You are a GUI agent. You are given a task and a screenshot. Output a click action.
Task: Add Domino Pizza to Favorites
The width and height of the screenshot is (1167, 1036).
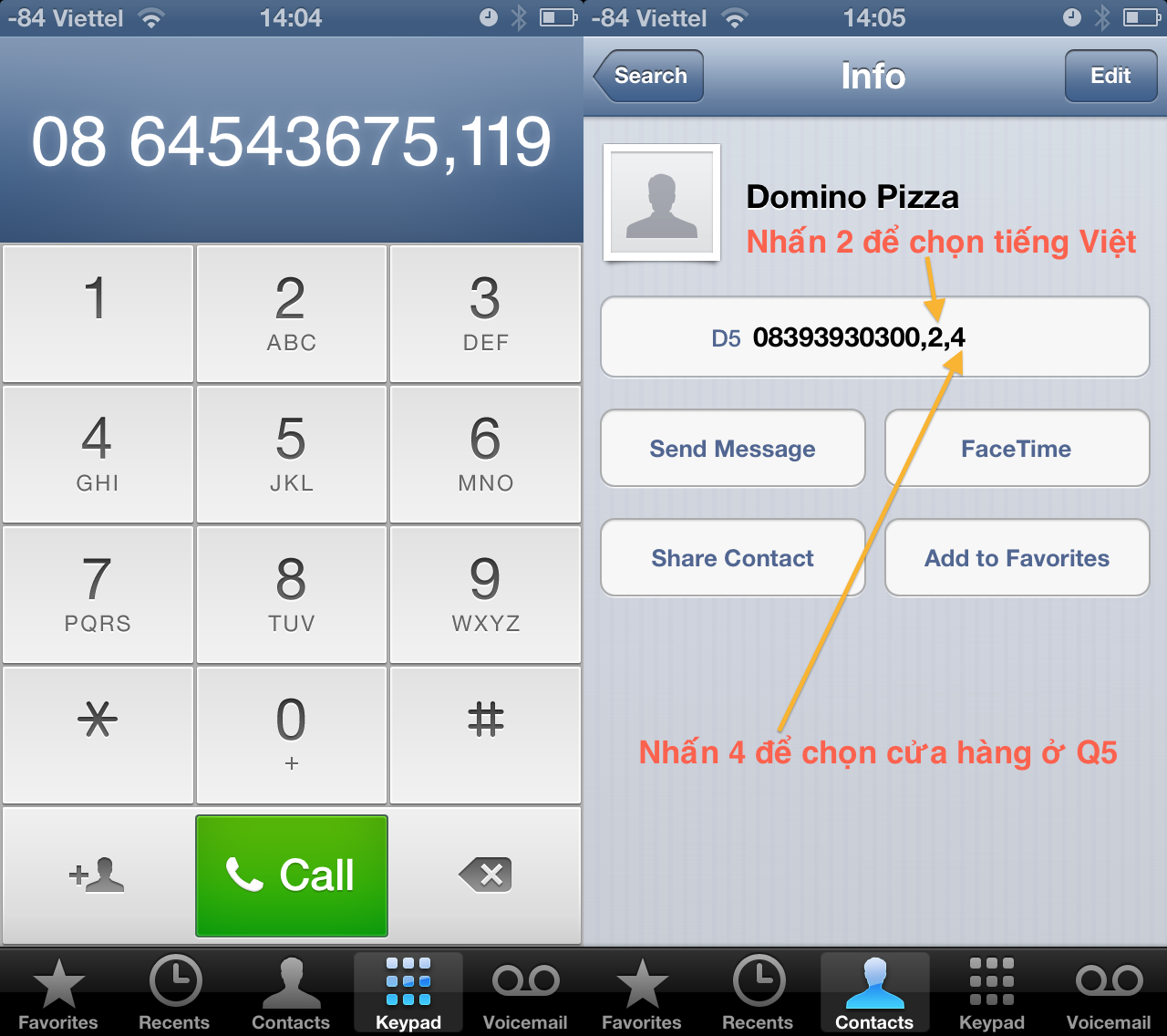pyautogui.click(x=1016, y=558)
